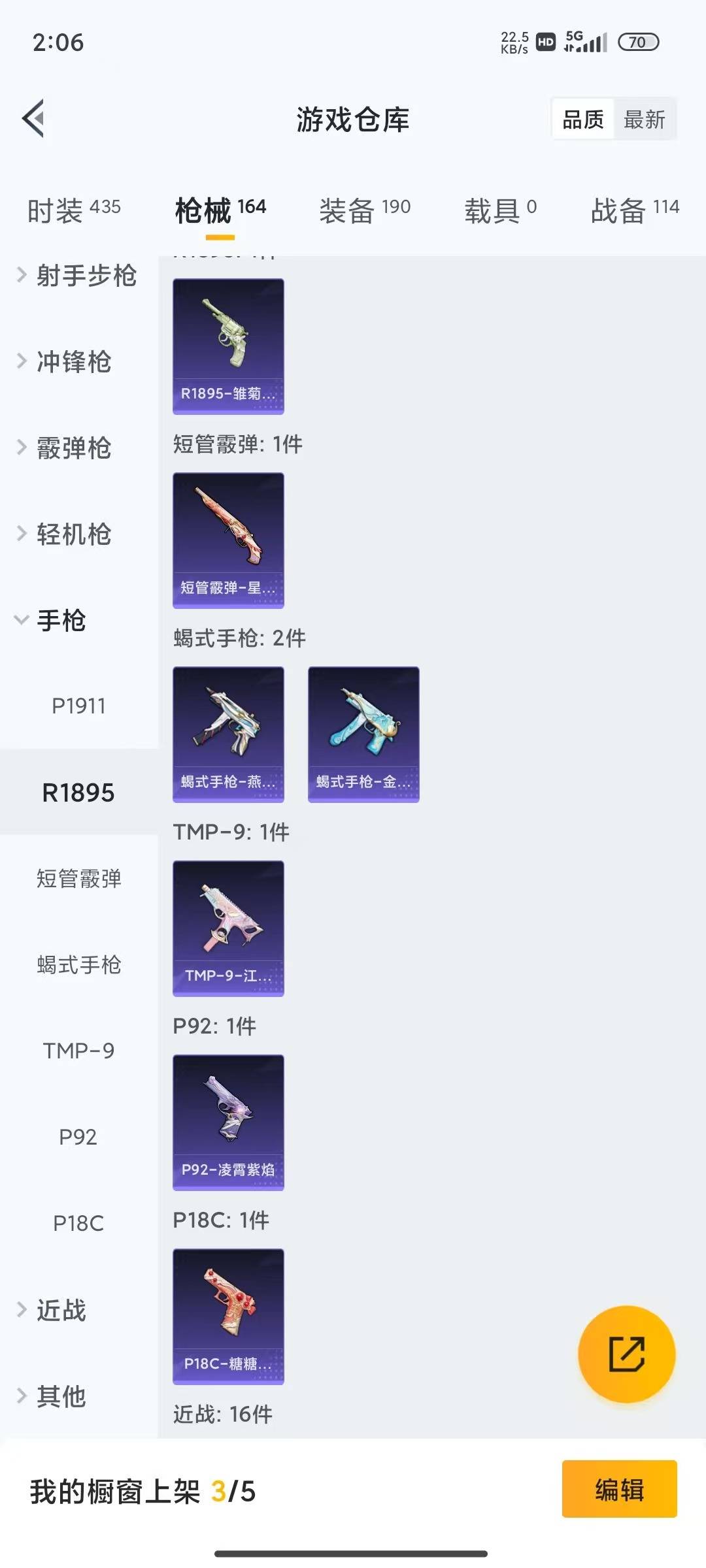This screenshot has height=1568, width=706.
Task: Enable 品质 quality sorting
Action: pyautogui.click(x=582, y=119)
